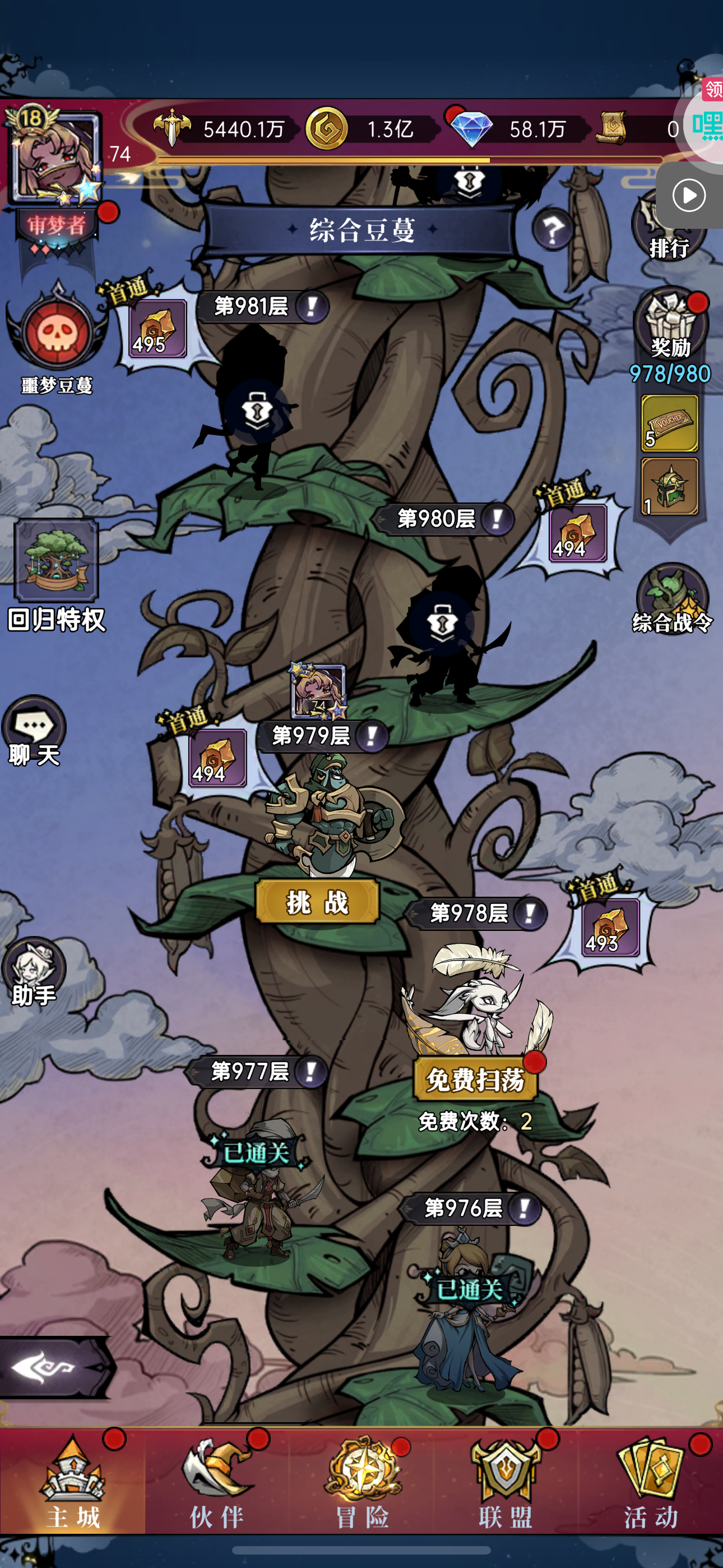Open the 助手 assistant

coord(34,971)
